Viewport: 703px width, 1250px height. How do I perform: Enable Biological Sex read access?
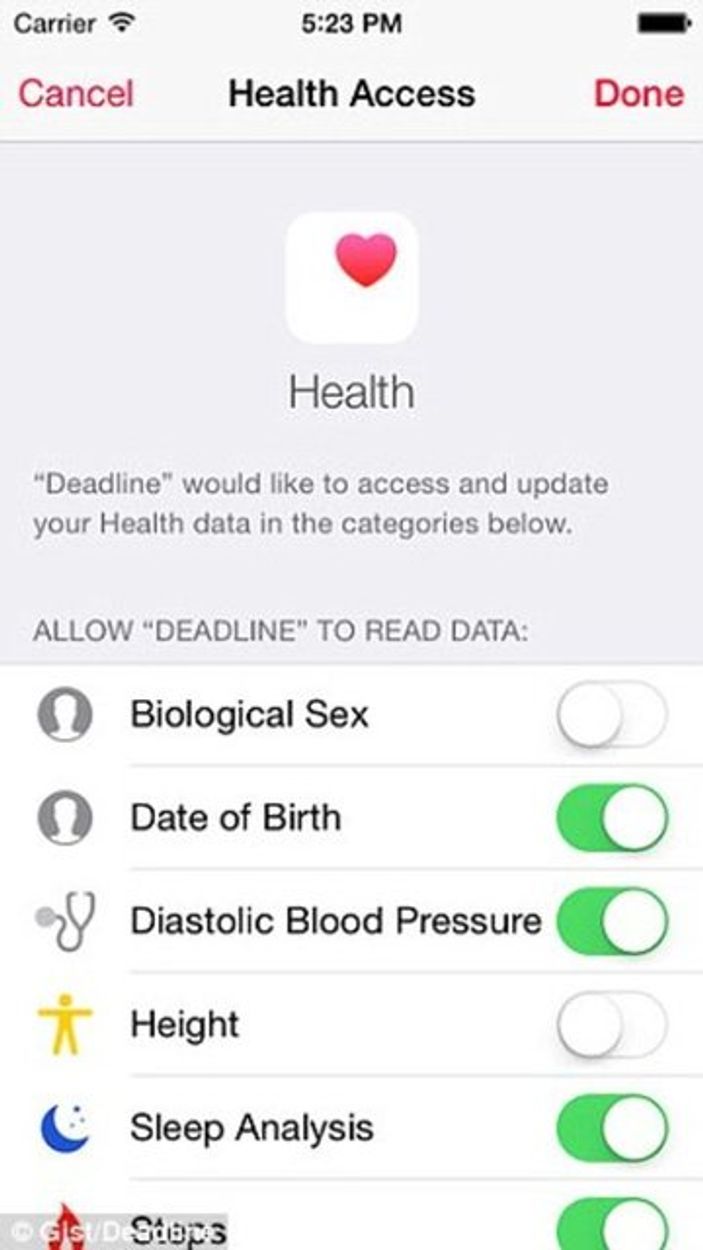point(611,715)
